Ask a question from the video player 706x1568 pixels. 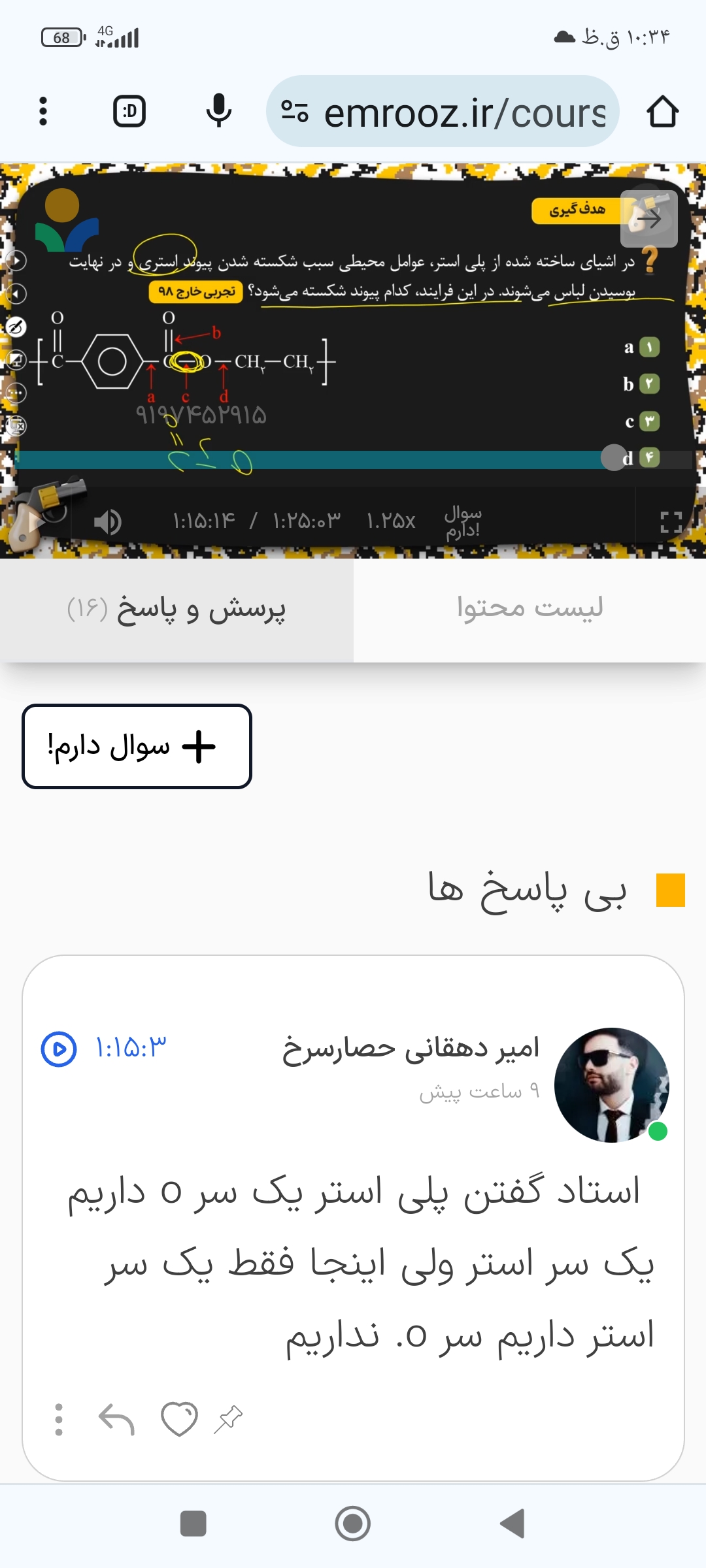tap(463, 521)
